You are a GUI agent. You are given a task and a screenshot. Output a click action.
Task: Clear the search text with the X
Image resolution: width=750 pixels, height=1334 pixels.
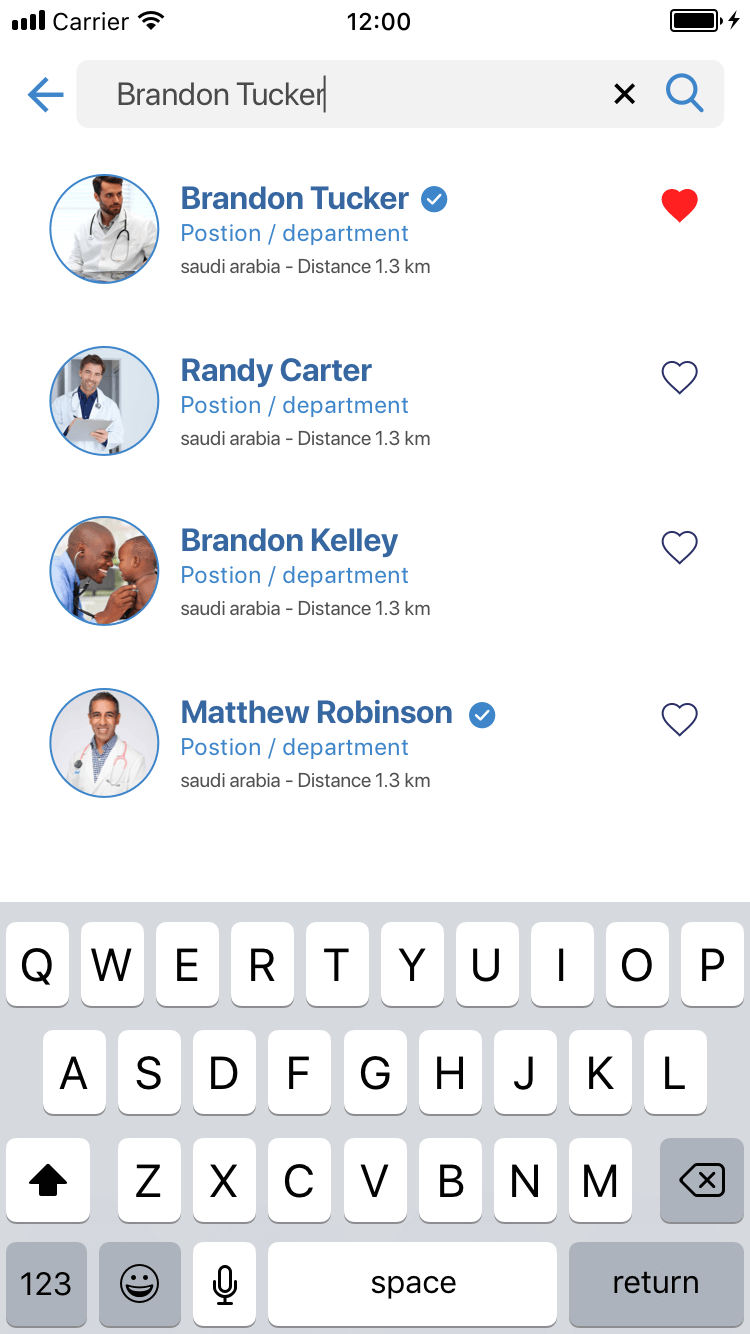click(x=624, y=94)
